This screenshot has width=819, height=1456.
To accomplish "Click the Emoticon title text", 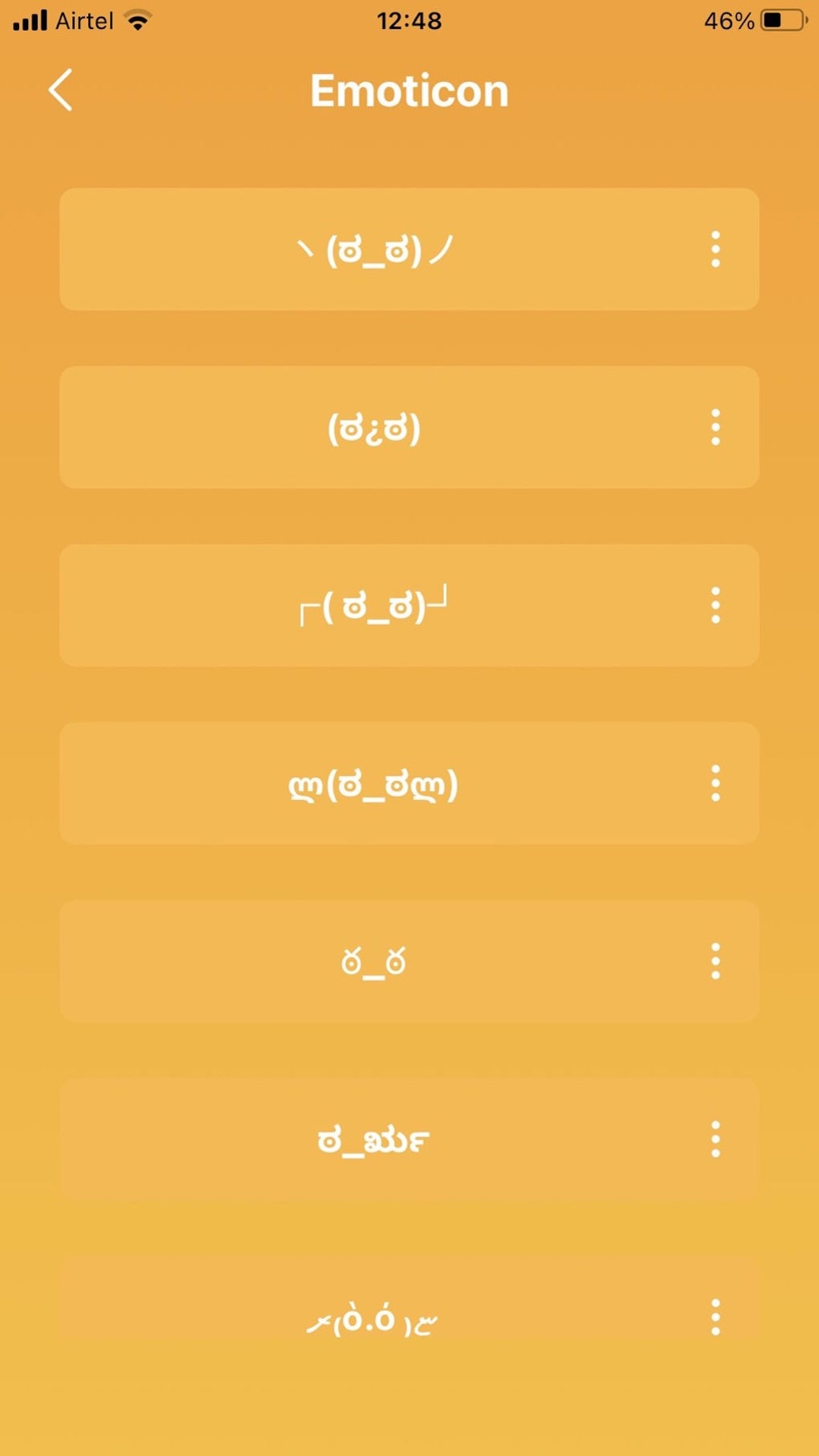I will tap(409, 90).
